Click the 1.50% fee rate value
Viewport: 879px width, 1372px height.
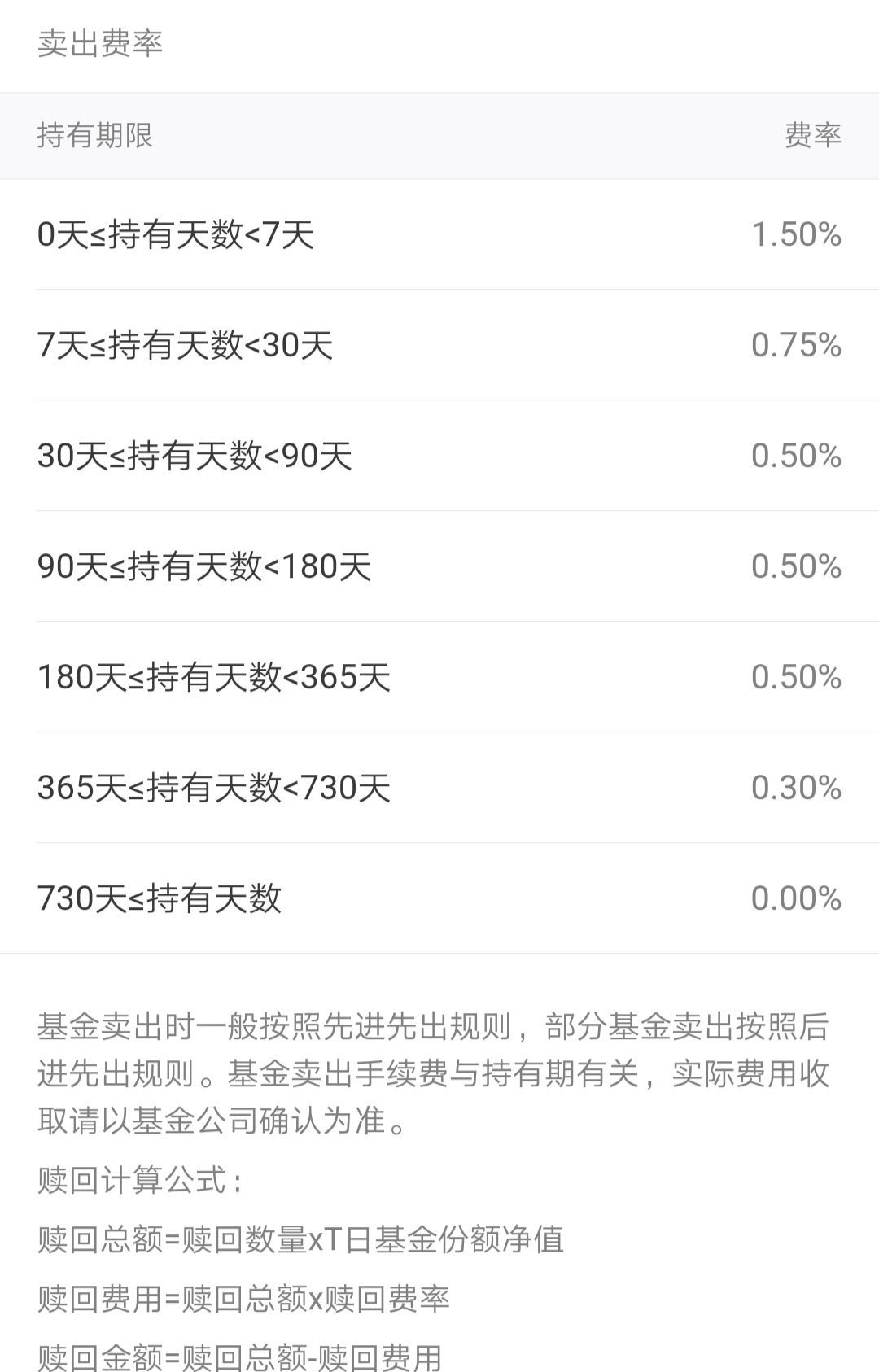pyautogui.click(x=796, y=236)
